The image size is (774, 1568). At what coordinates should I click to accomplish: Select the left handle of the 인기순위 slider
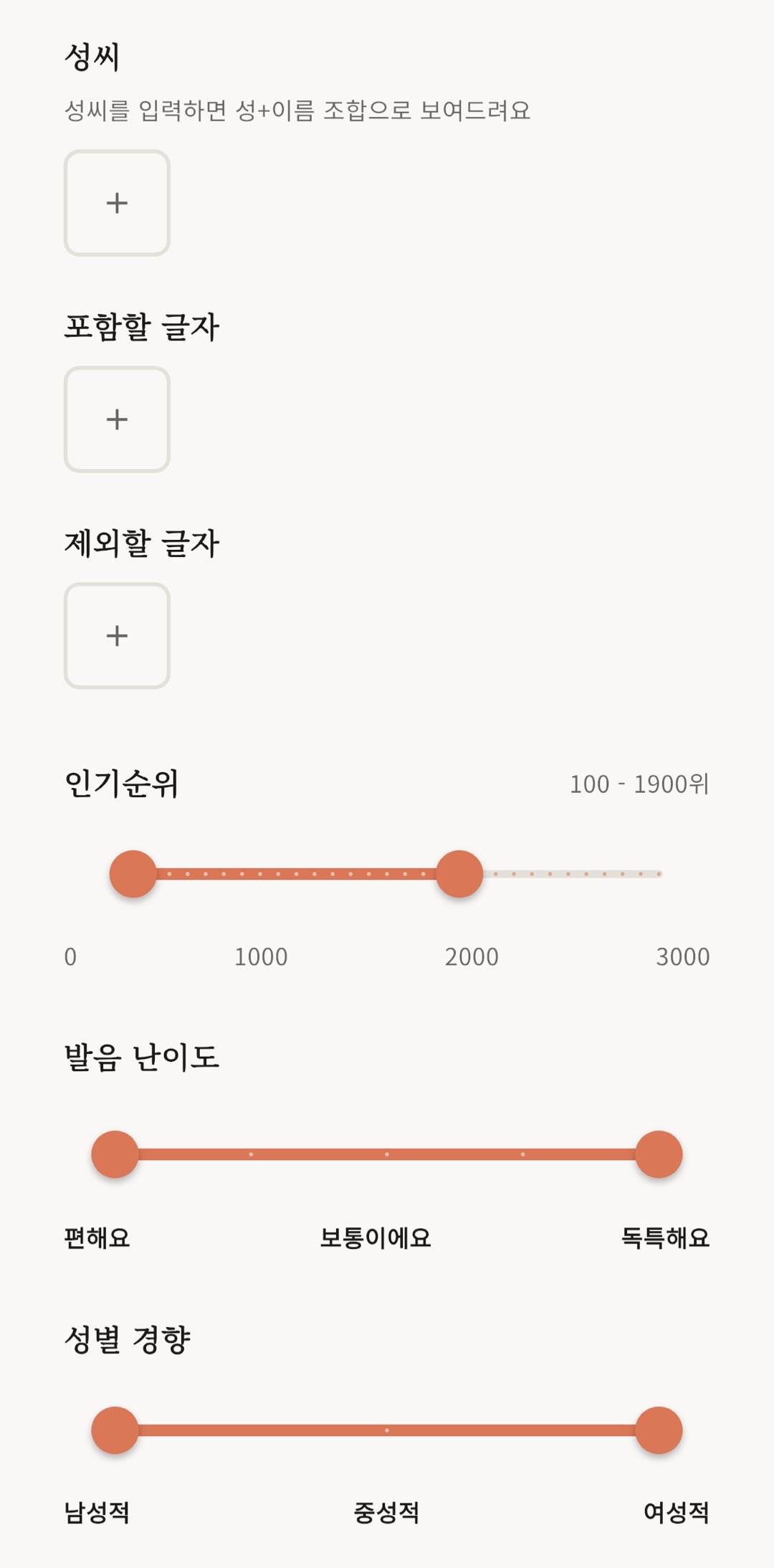133,874
